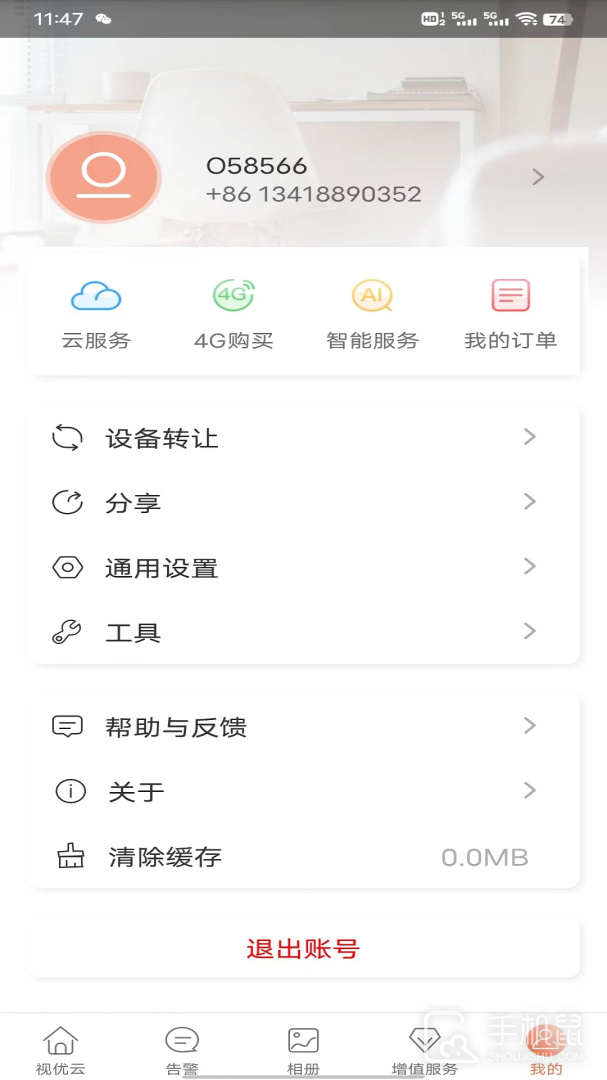Switch to the 增值服务 tab

tap(425, 1050)
